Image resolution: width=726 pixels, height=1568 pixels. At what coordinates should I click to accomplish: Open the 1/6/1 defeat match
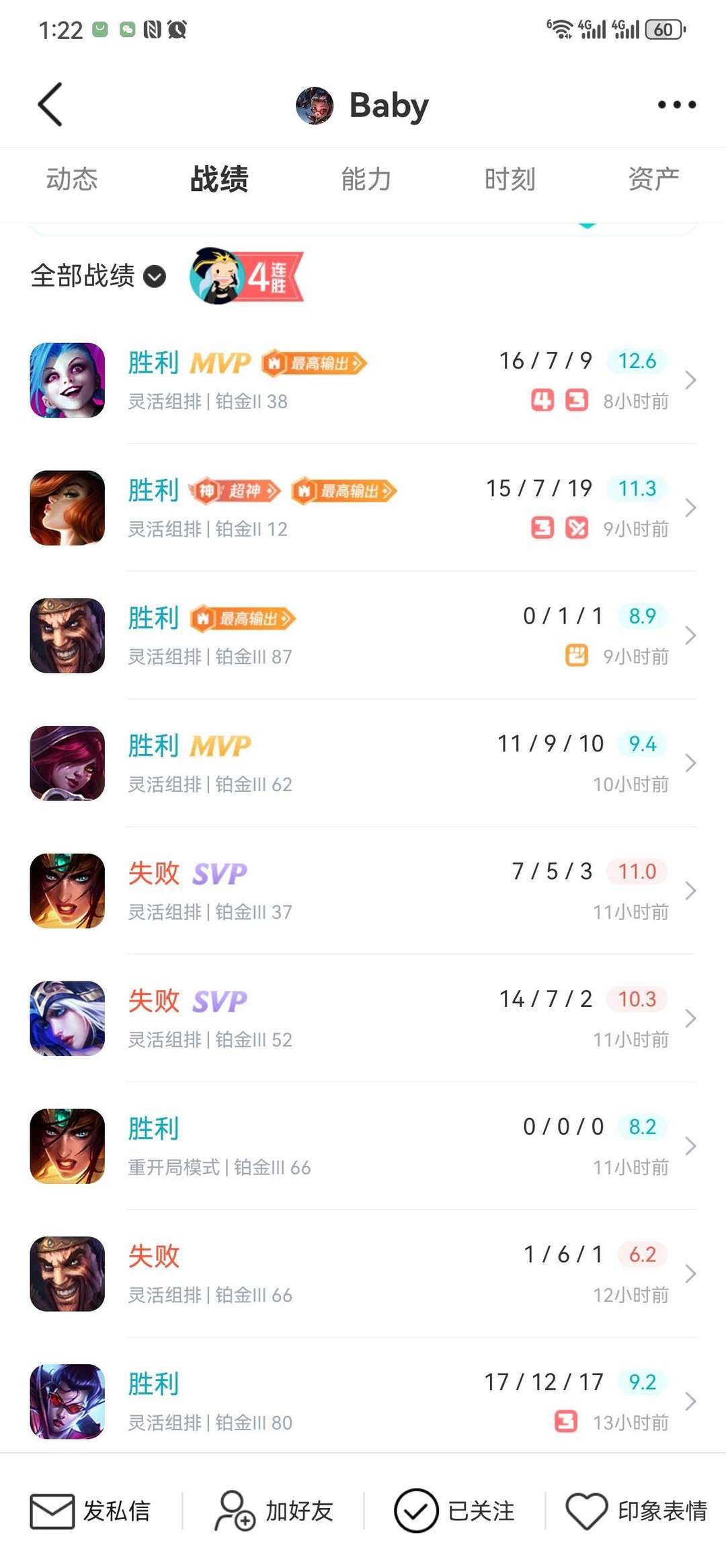[363, 1275]
